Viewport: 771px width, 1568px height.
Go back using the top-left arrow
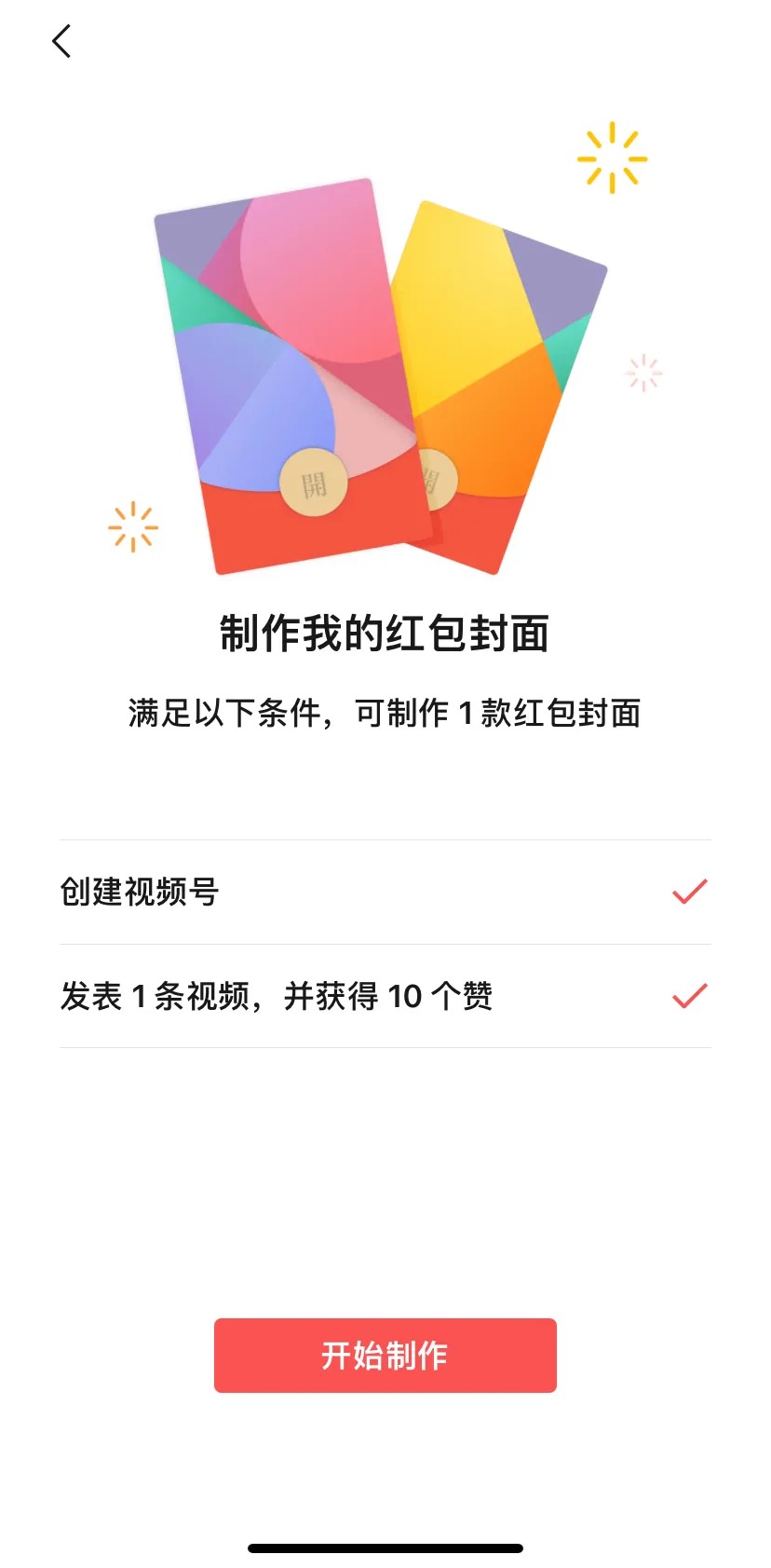(x=61, y=41)
